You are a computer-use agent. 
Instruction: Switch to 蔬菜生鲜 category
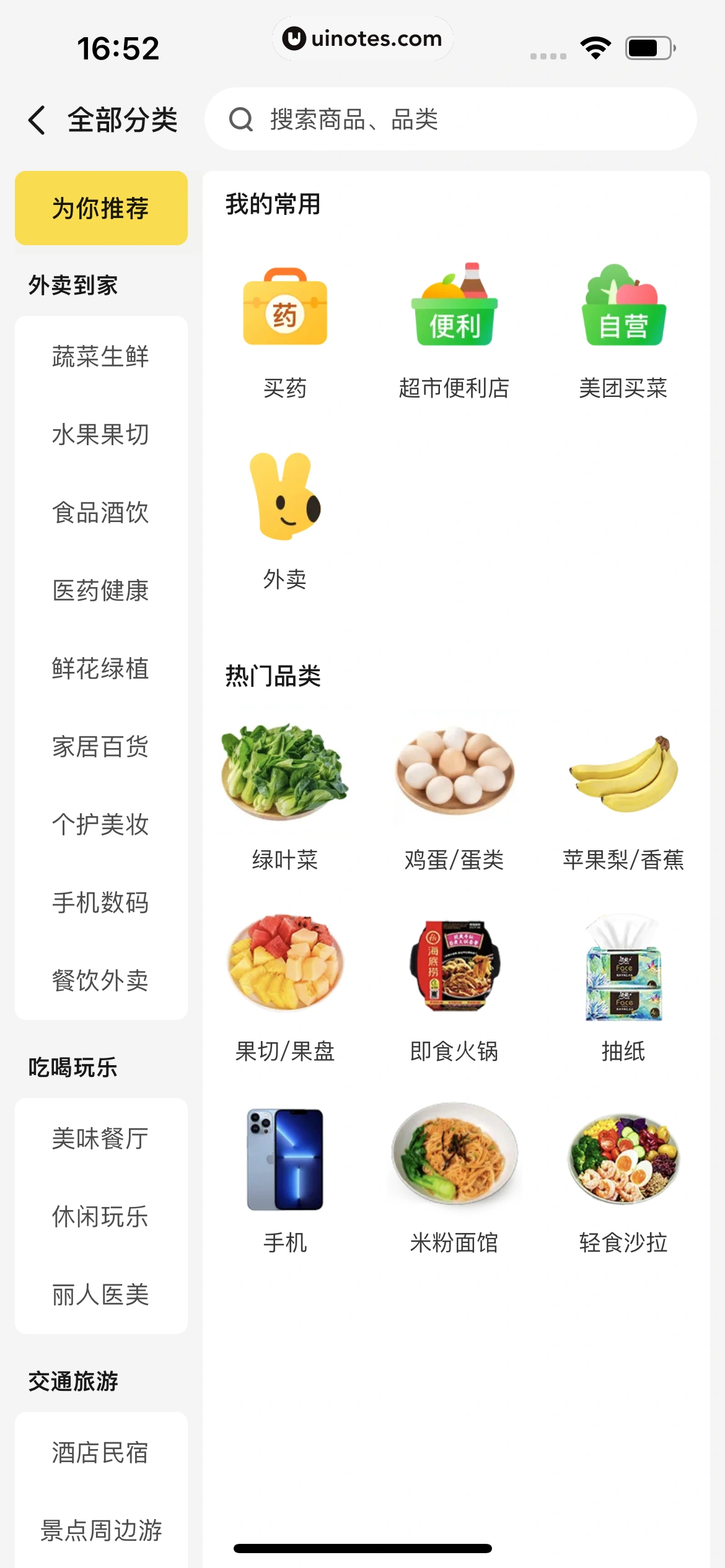(x=101, y=356)
